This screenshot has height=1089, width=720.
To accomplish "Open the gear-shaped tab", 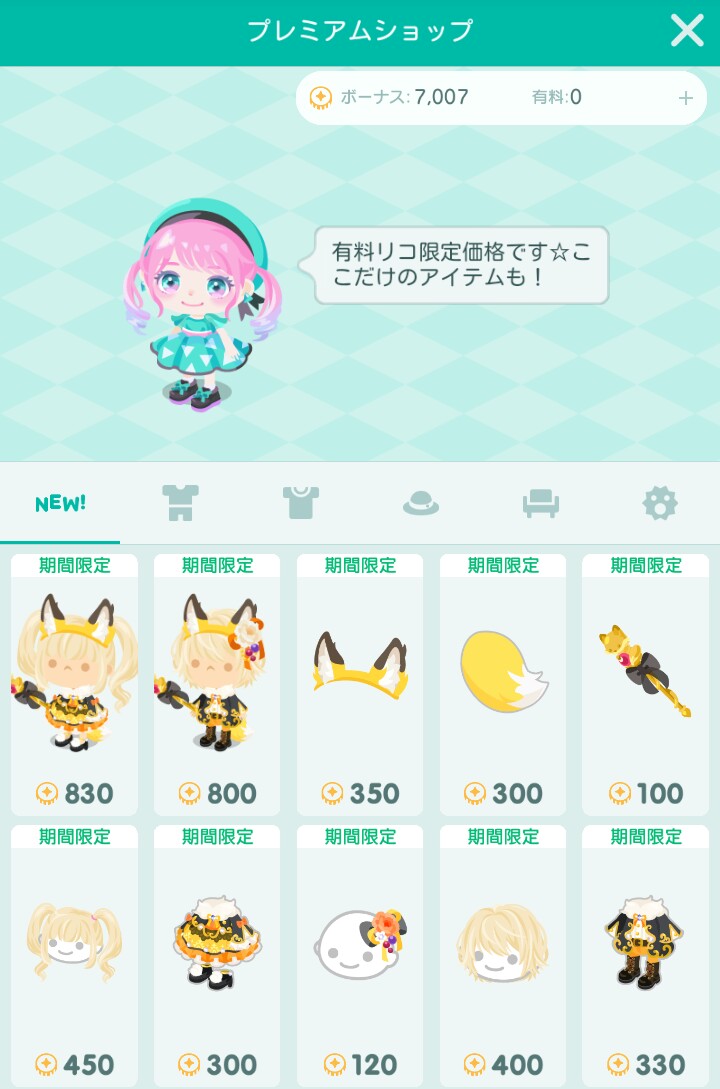I will (660, 504).
